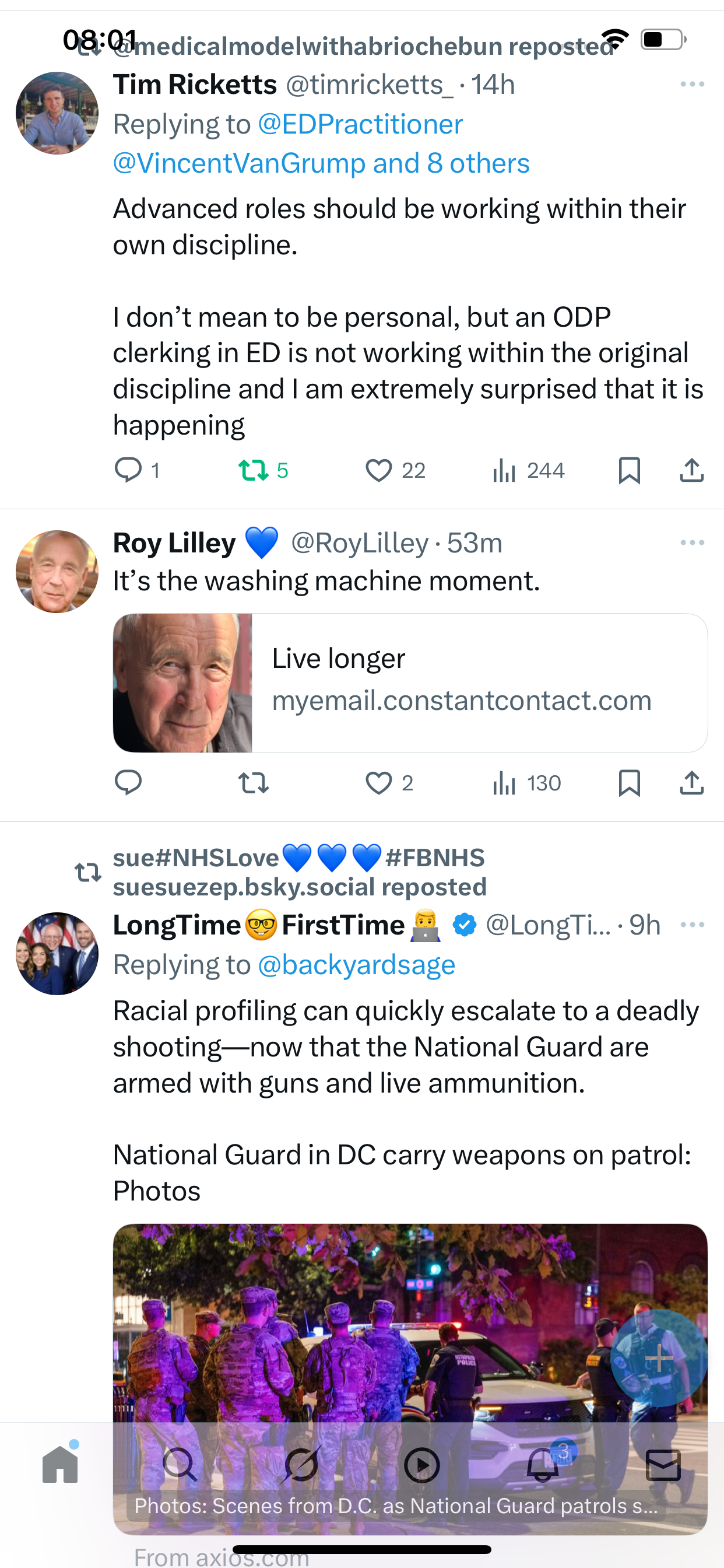Compose a new post
The height and width of the screenshot is (1568, 724).
click(x=658, y=1357)
